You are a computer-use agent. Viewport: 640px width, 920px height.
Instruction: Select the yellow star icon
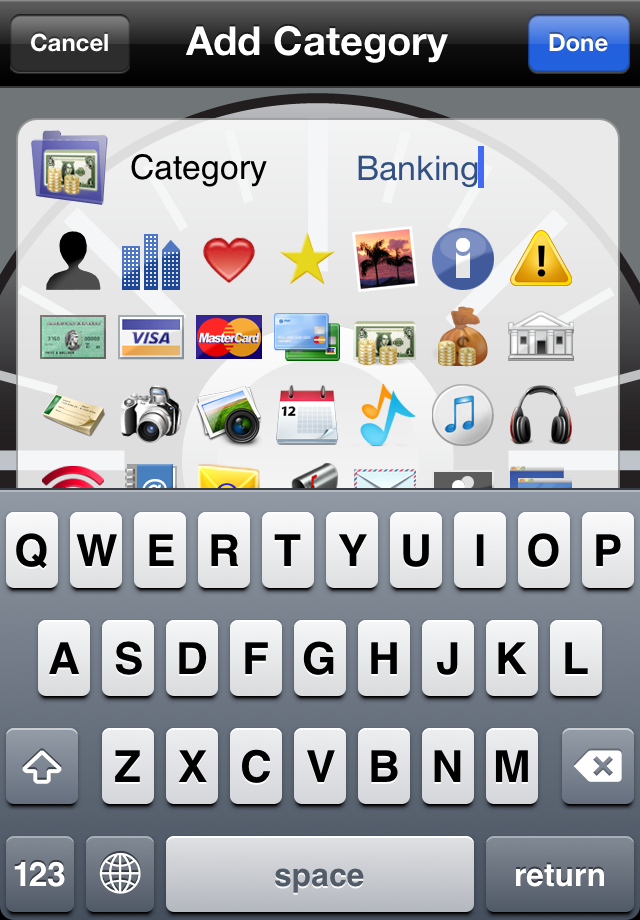[307, 260]
